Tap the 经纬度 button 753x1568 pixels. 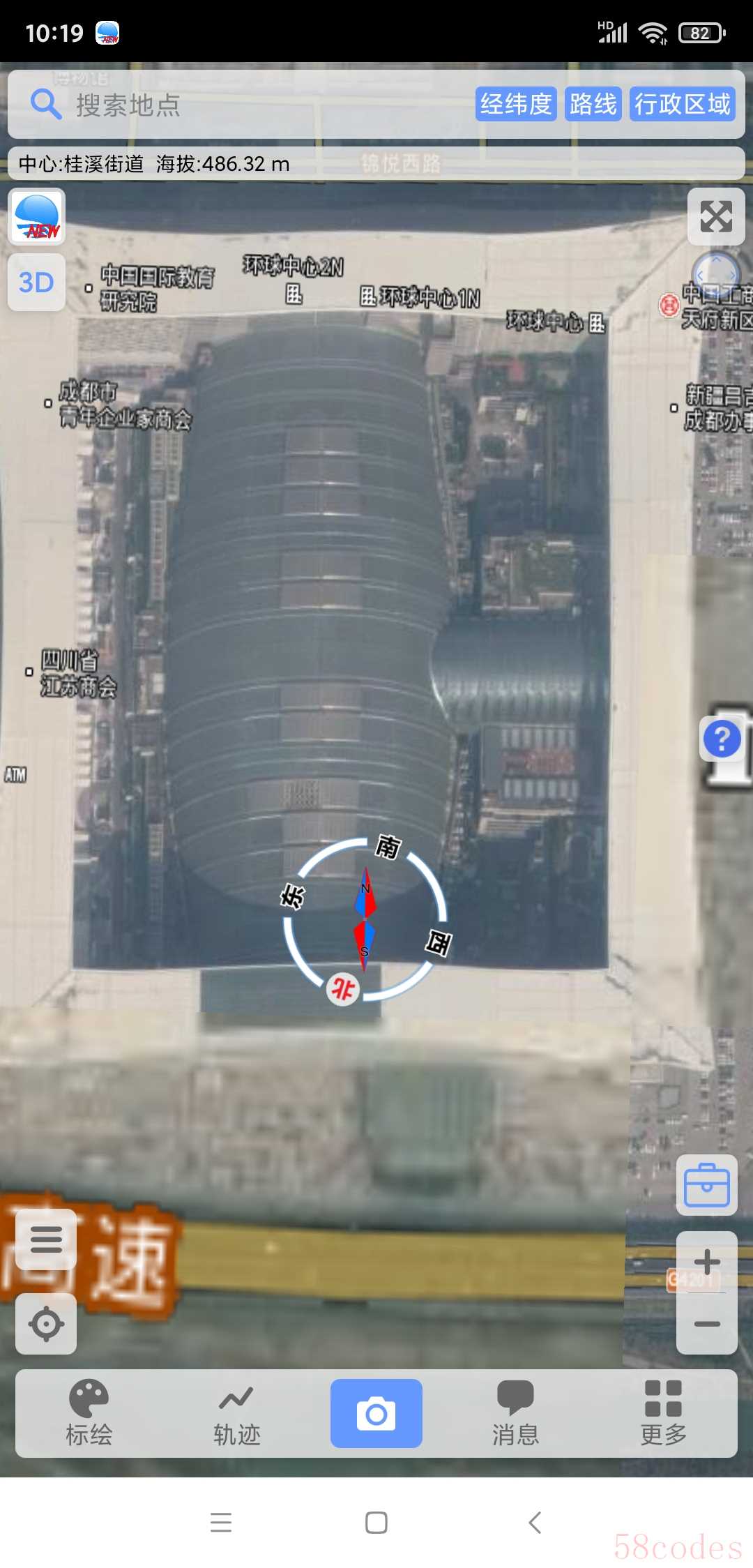(x=515, y=105)
